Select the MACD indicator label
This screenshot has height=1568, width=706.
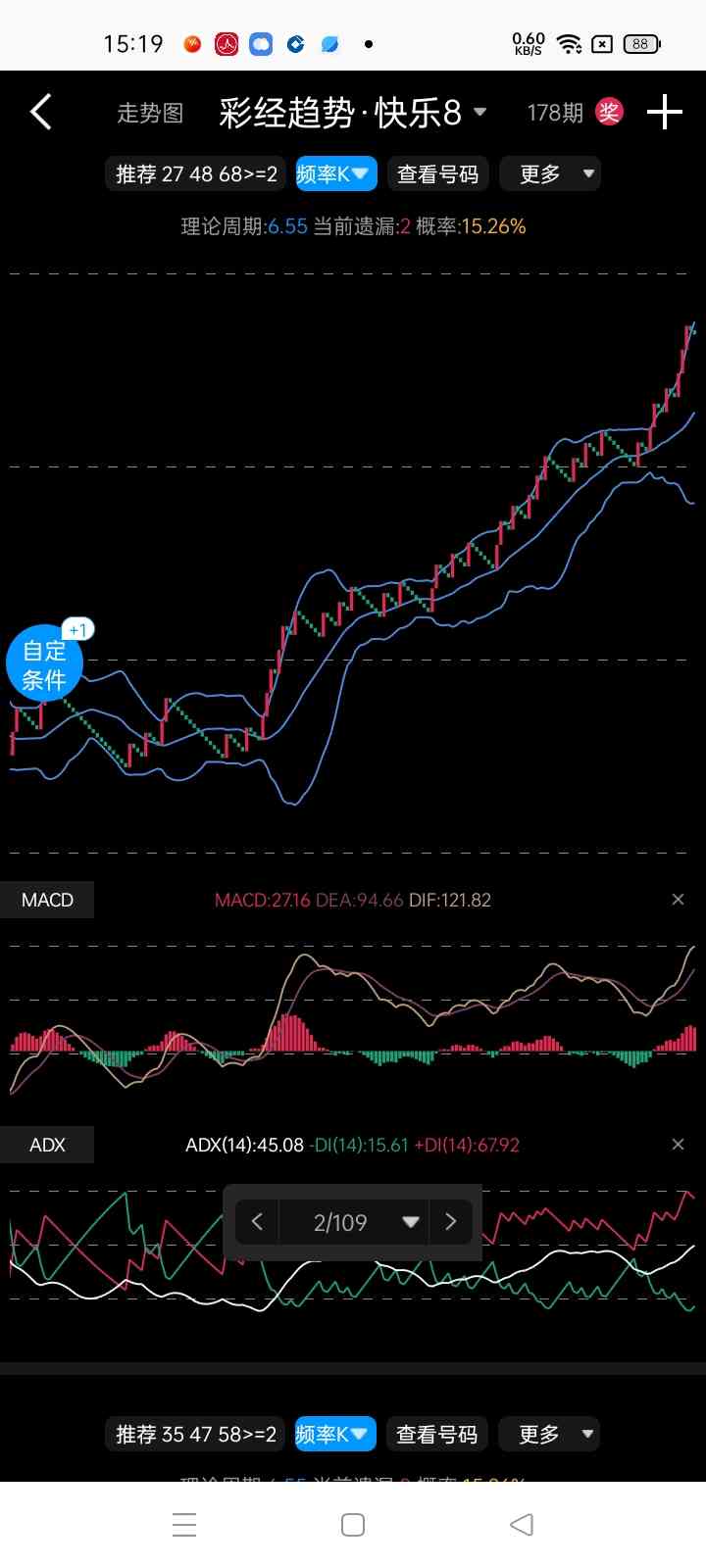click(x=47, y=900)
